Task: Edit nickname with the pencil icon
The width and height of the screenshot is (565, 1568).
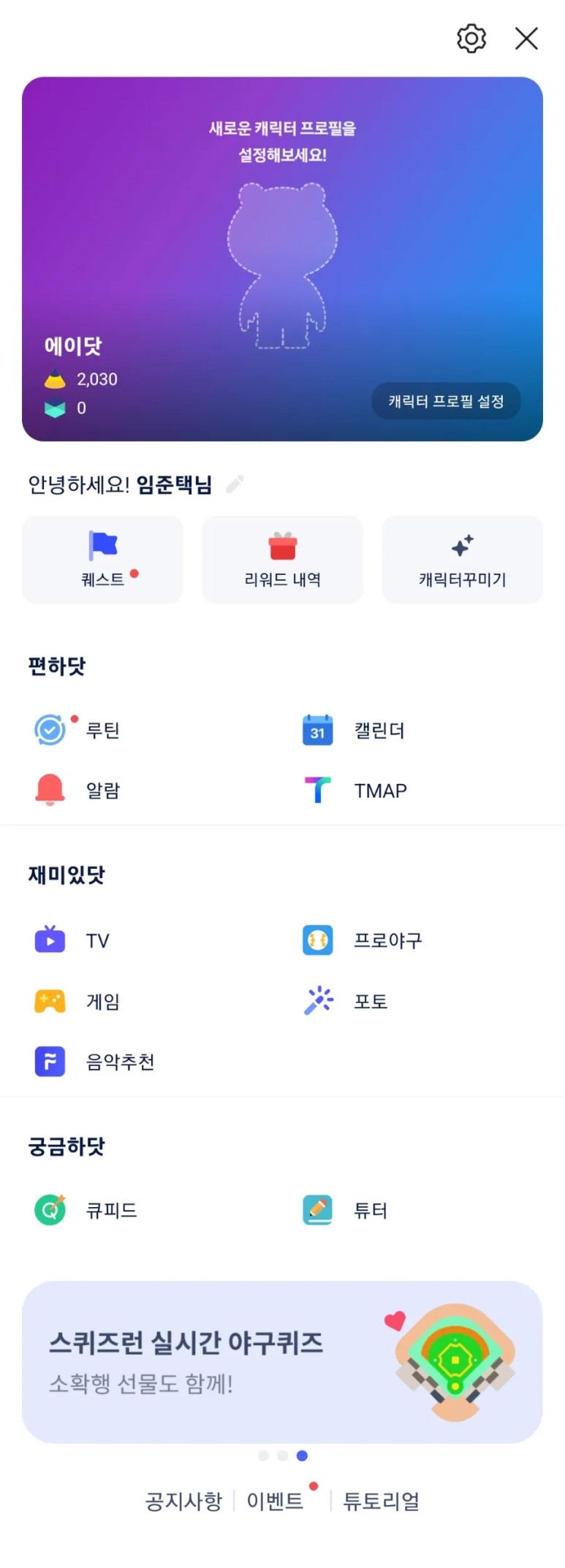Action: [x=235, y=484]
